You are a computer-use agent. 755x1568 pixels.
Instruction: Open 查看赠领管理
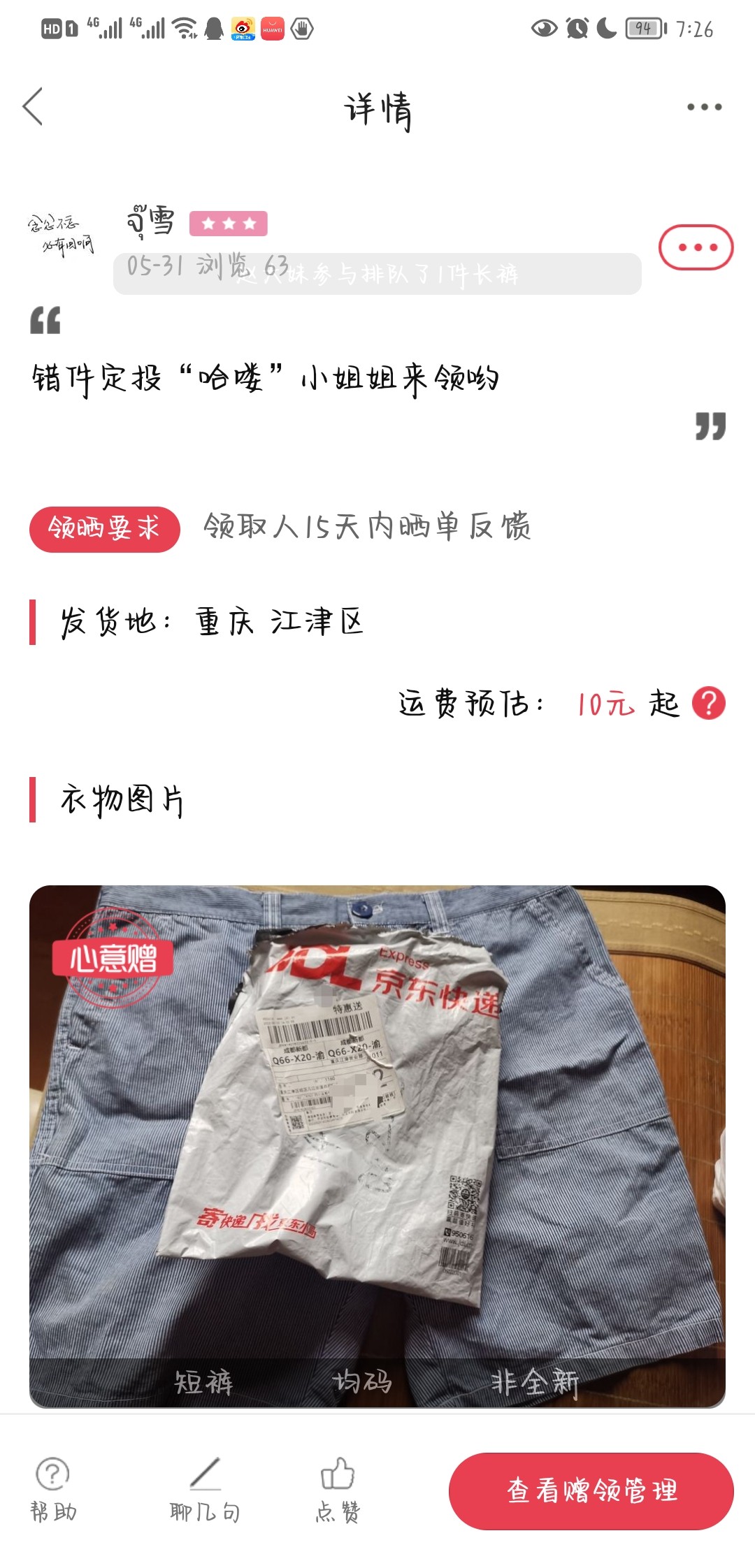tap(591, 1490)
